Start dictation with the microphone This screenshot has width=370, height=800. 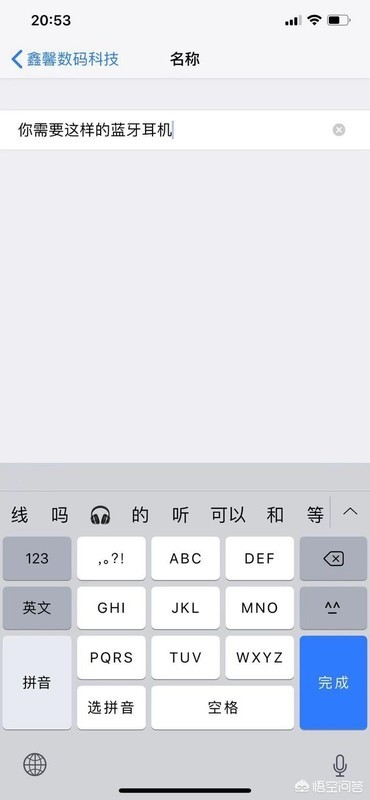[x=339, y=765]
